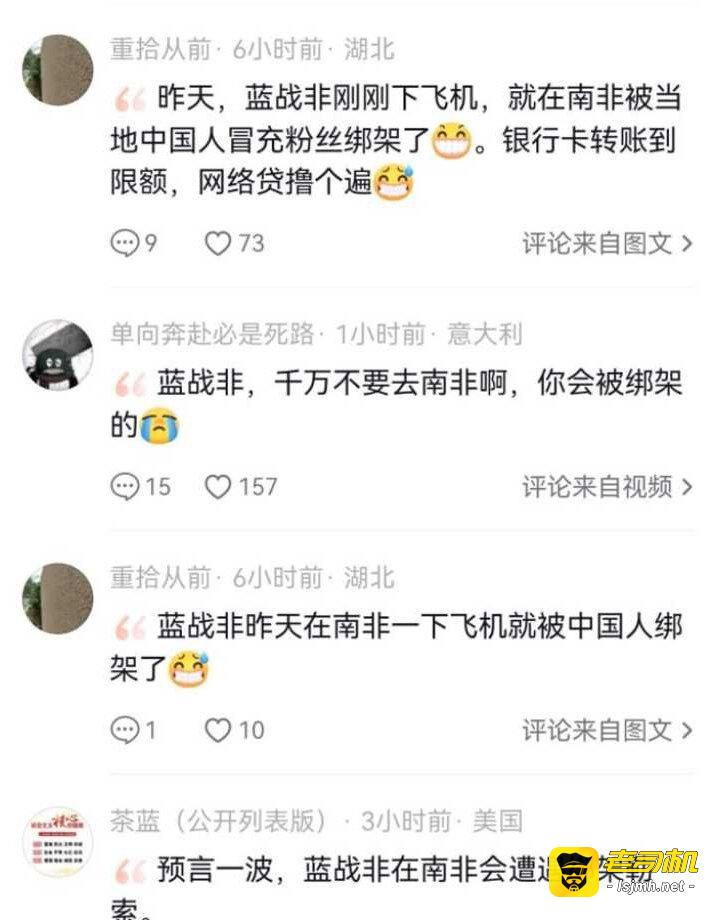The height and width of the screenshot is (920, 719).
Task: Open the 9 replies under 重拾从前's first comment
Action: click(x=125, y=243)
